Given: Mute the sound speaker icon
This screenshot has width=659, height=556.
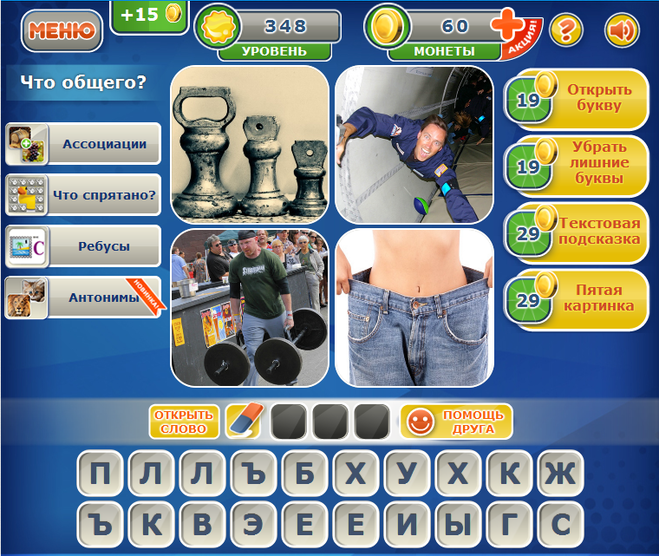Looking at the screenshot, I should point(621,31).
